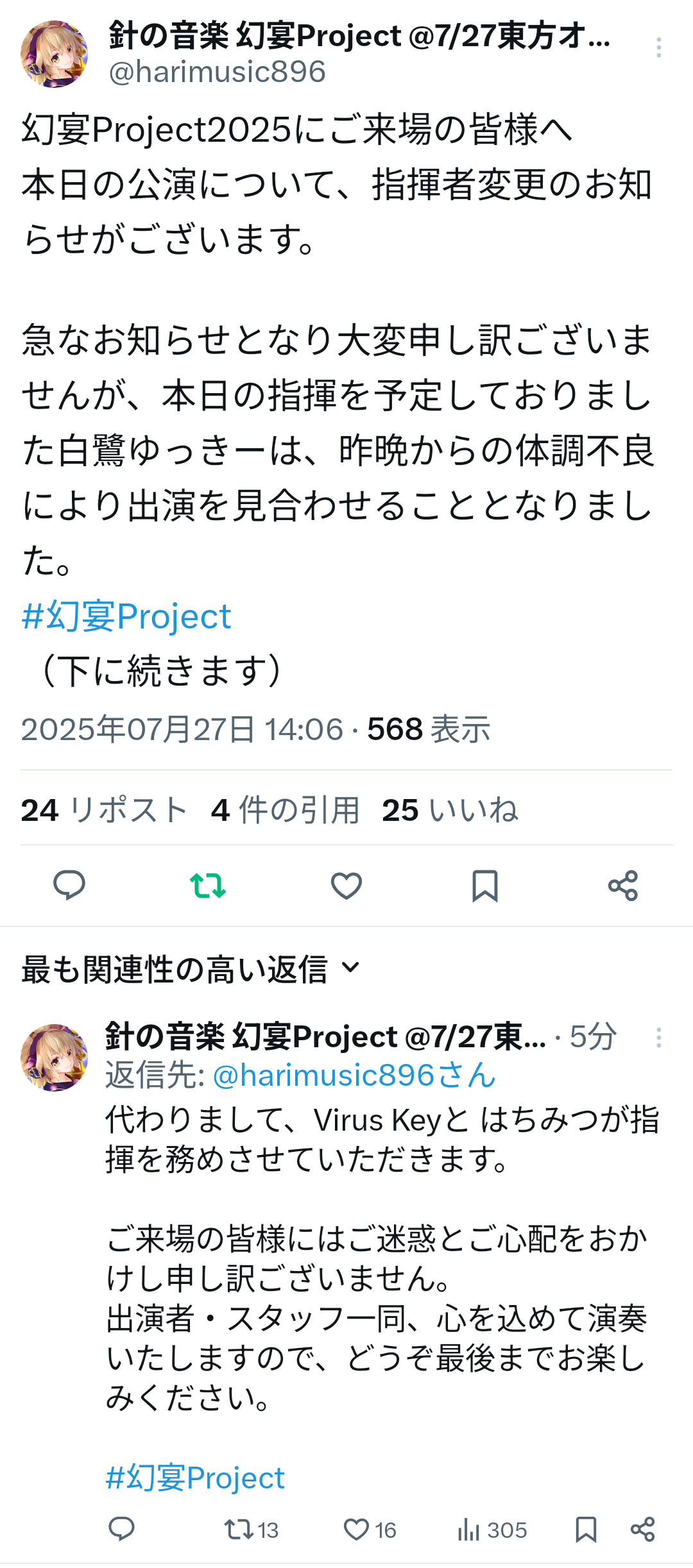Screen dimensions: 693x1568
Task: Share the reply post
Action: (x=642, y=1530)
